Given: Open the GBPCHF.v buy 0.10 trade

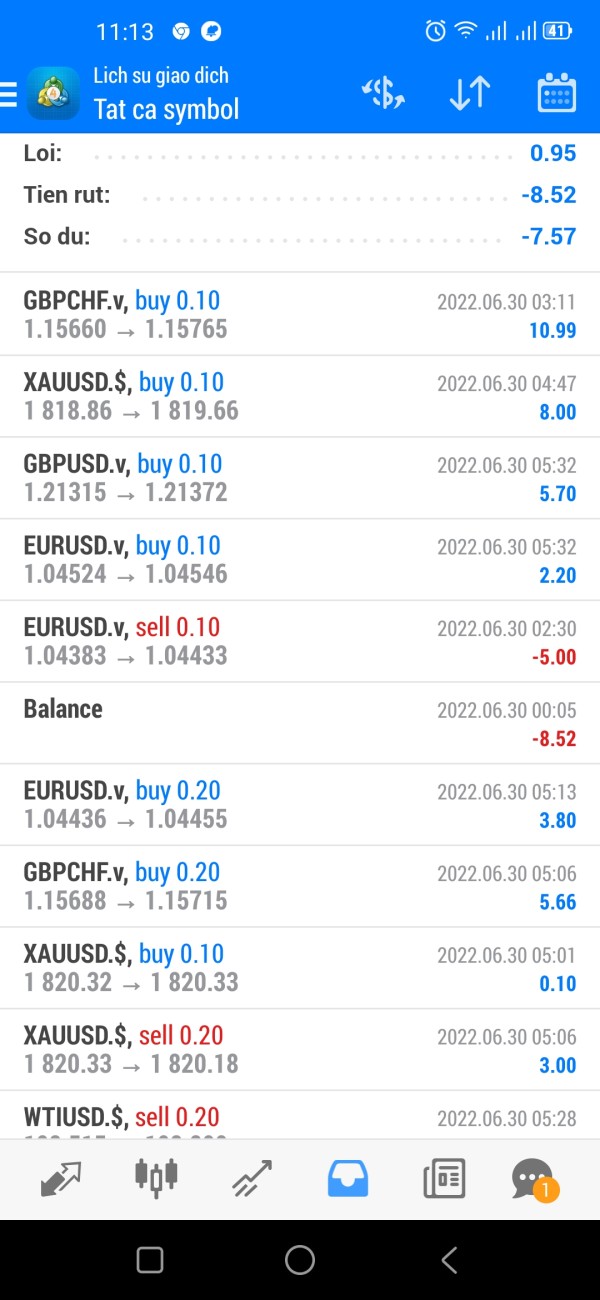Looking at the screenshot, I should coord(300,315).
